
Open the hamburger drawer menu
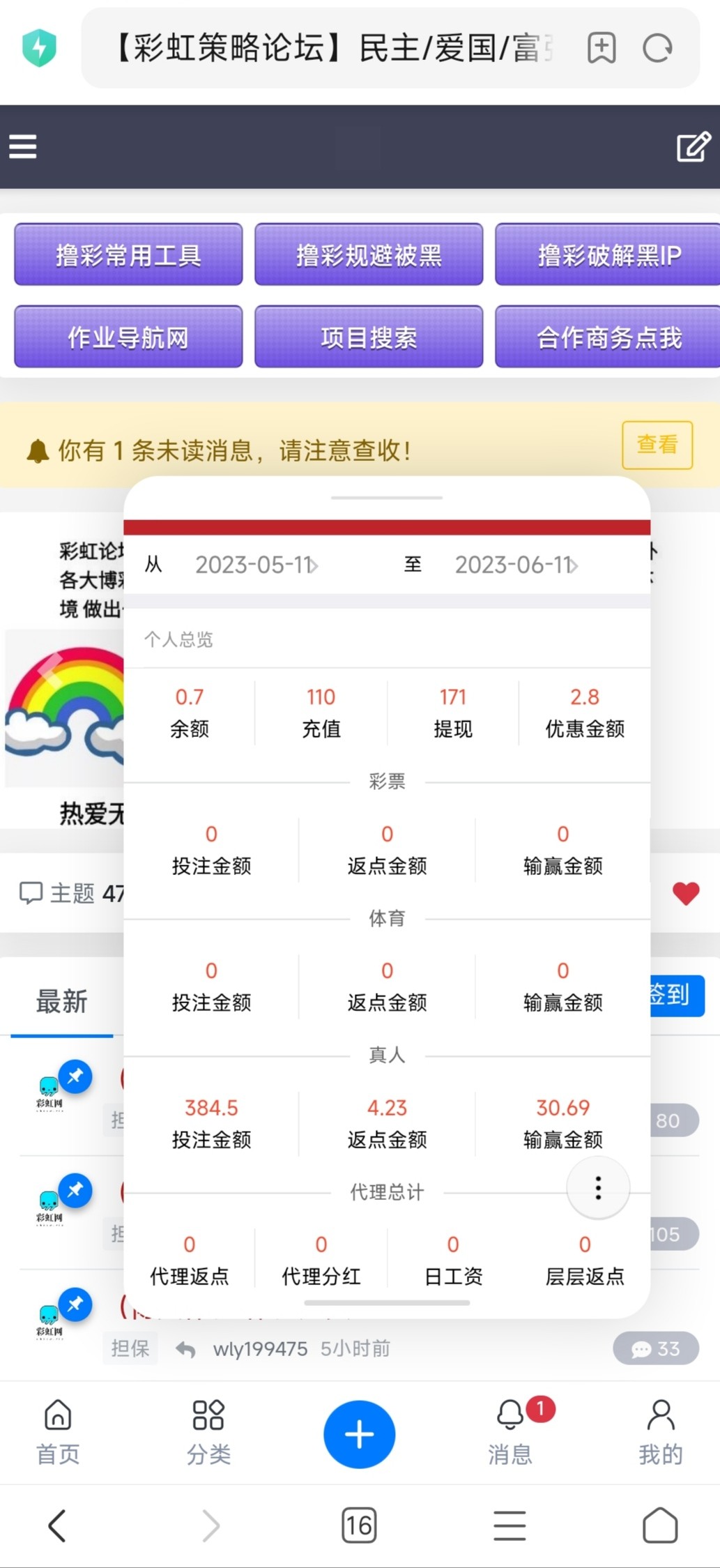(23, 146)
